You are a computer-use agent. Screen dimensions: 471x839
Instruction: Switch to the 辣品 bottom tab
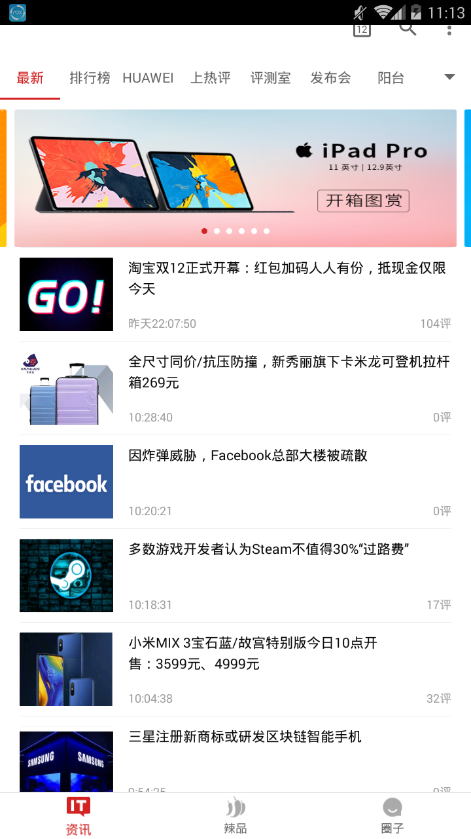click(236, 816)
